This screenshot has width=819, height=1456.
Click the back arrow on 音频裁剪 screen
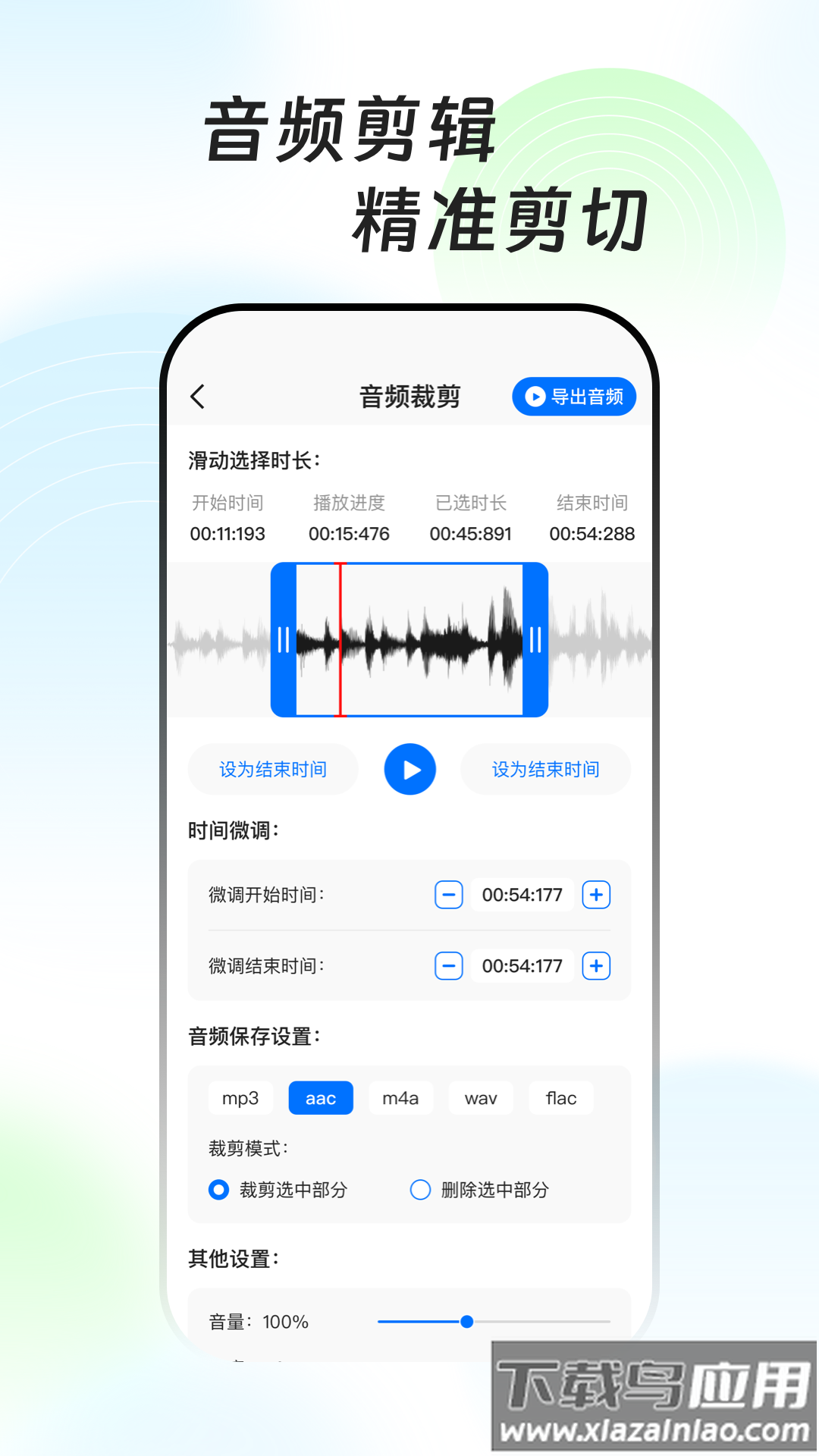click(x=199, y=396)
